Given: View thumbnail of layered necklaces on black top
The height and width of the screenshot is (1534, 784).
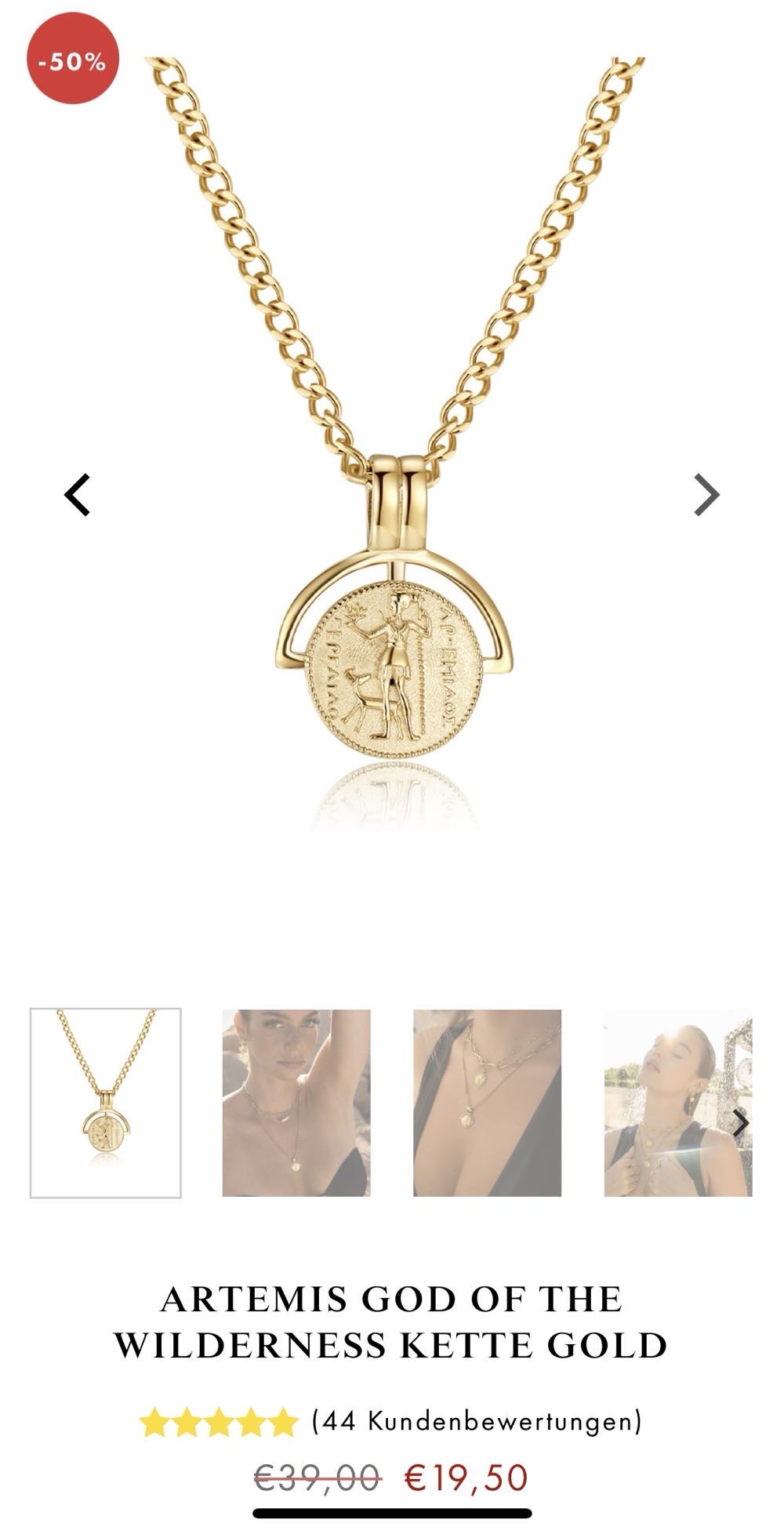Looking at the screenshot, I should point(487,1102).
